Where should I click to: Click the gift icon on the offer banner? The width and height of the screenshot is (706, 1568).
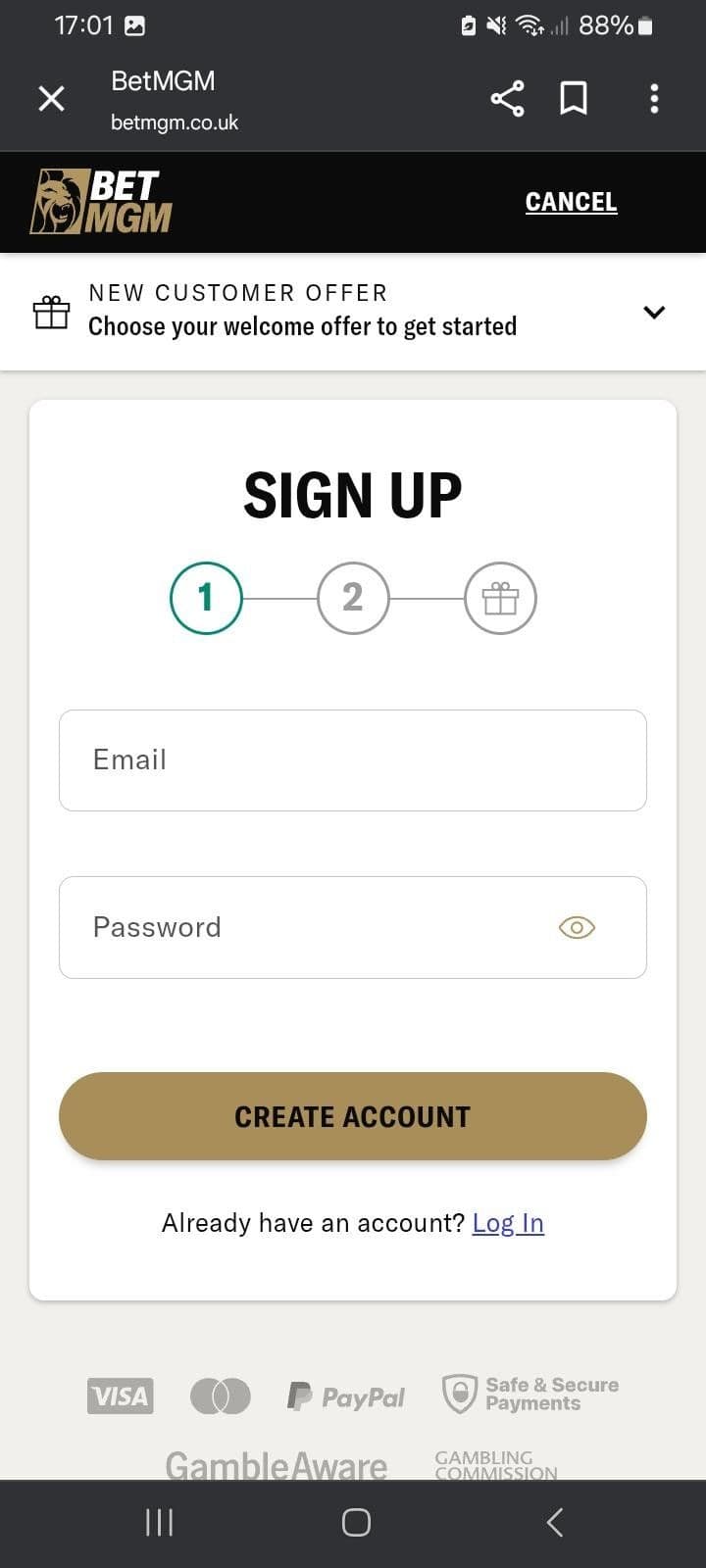[x=51, y=312]
